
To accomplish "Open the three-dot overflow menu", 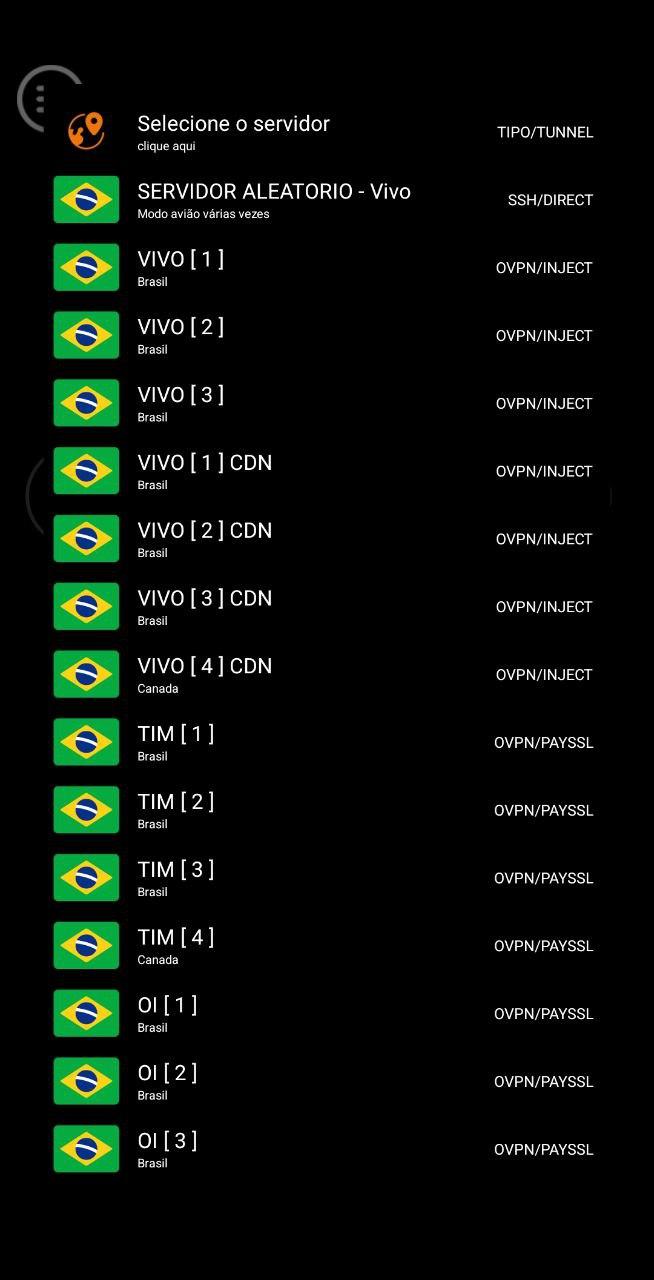I will tap(40, 100).
